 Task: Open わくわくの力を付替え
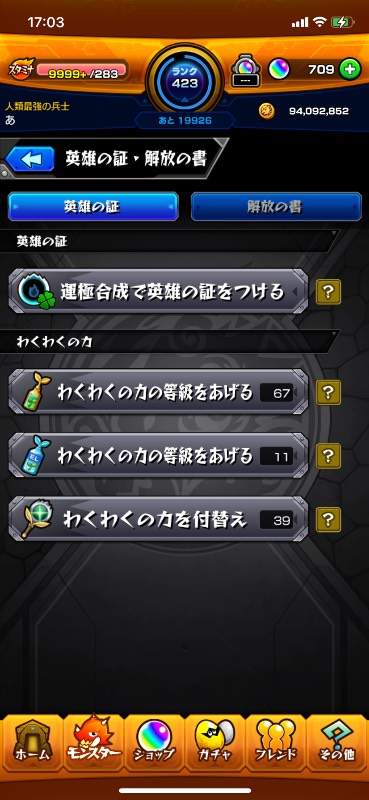coord(158,519)
